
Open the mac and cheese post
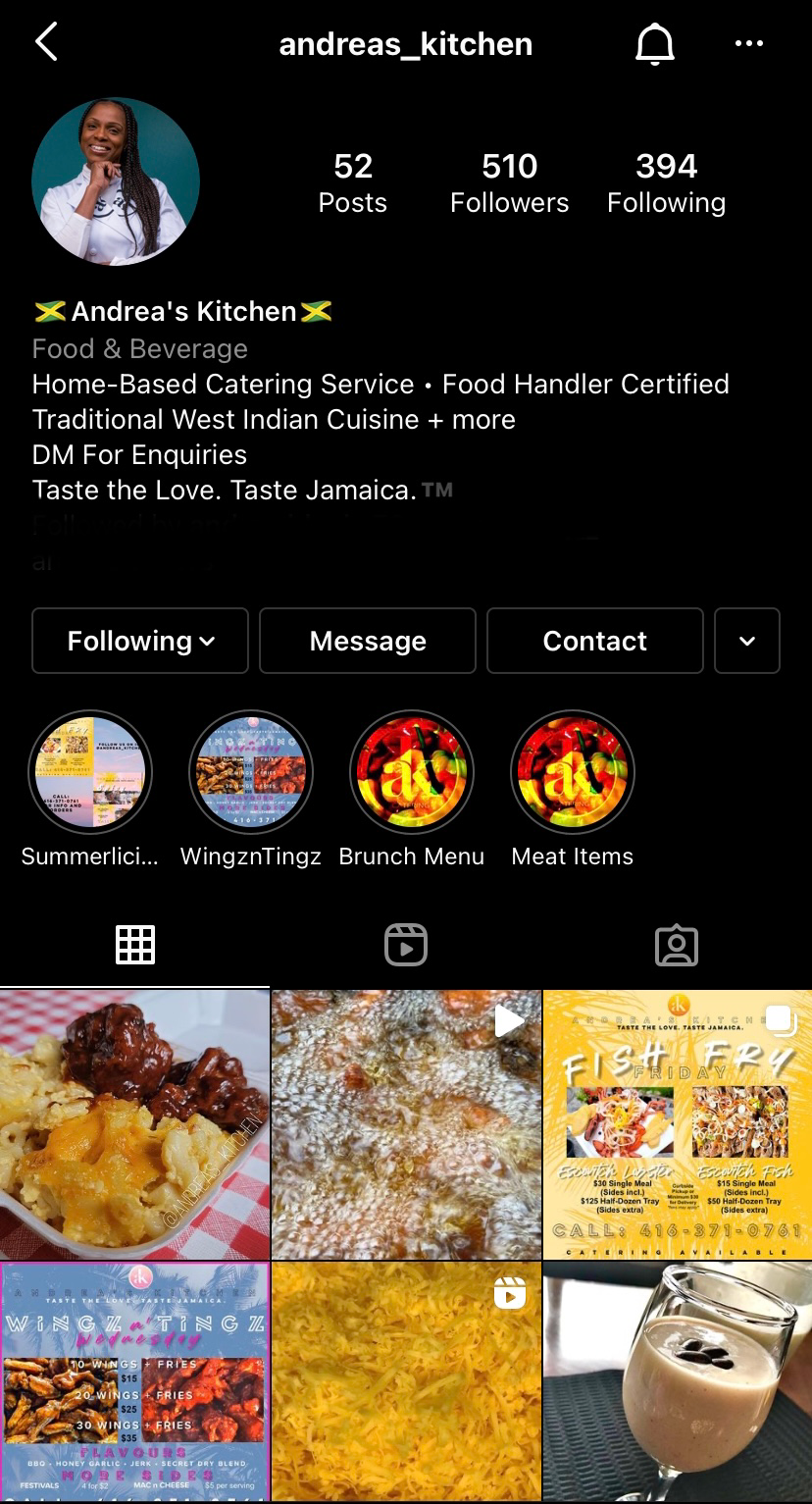pyautogui.click(x=134, y=1124)
